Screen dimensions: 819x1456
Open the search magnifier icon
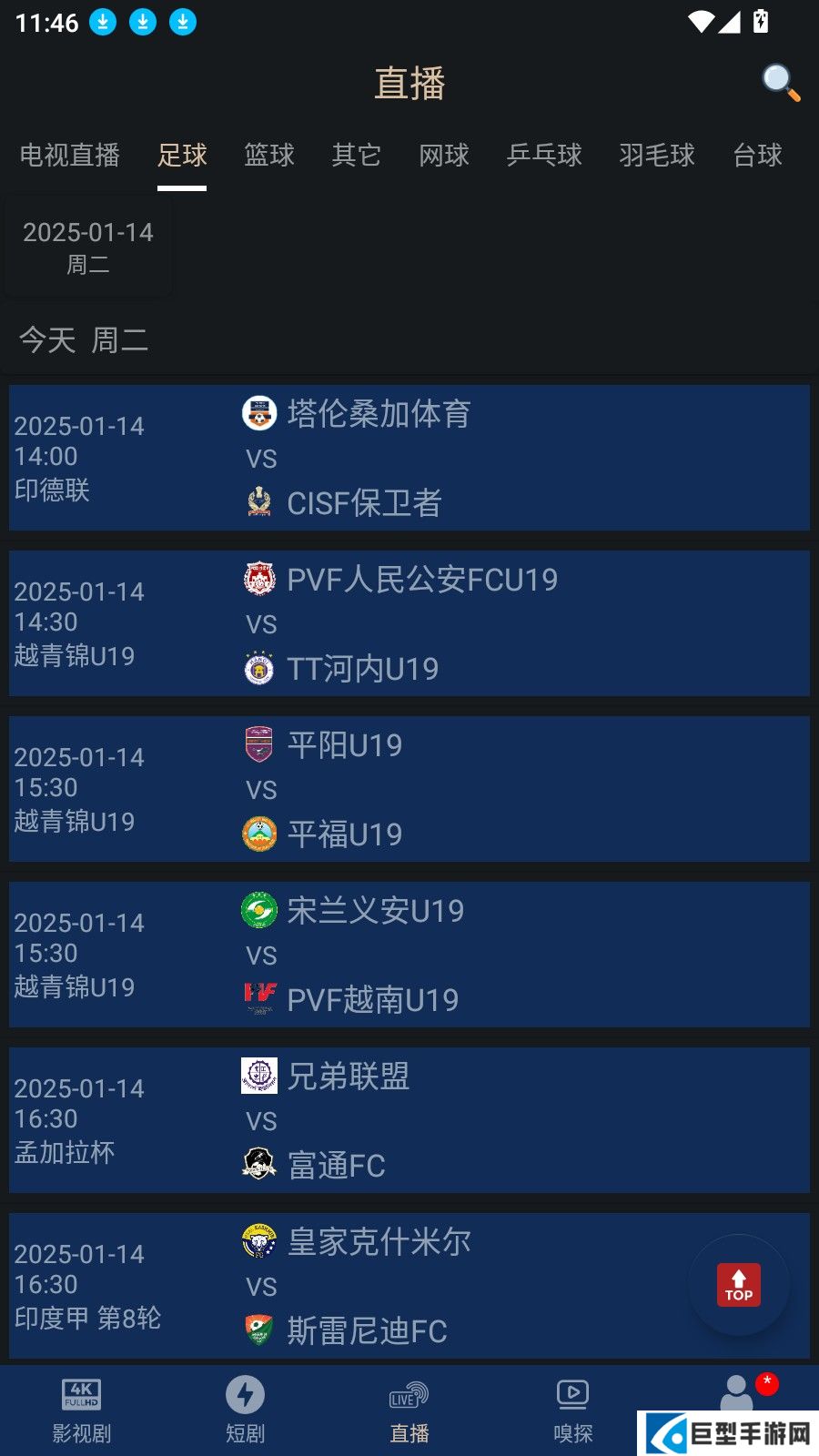(x=781, y=83)
